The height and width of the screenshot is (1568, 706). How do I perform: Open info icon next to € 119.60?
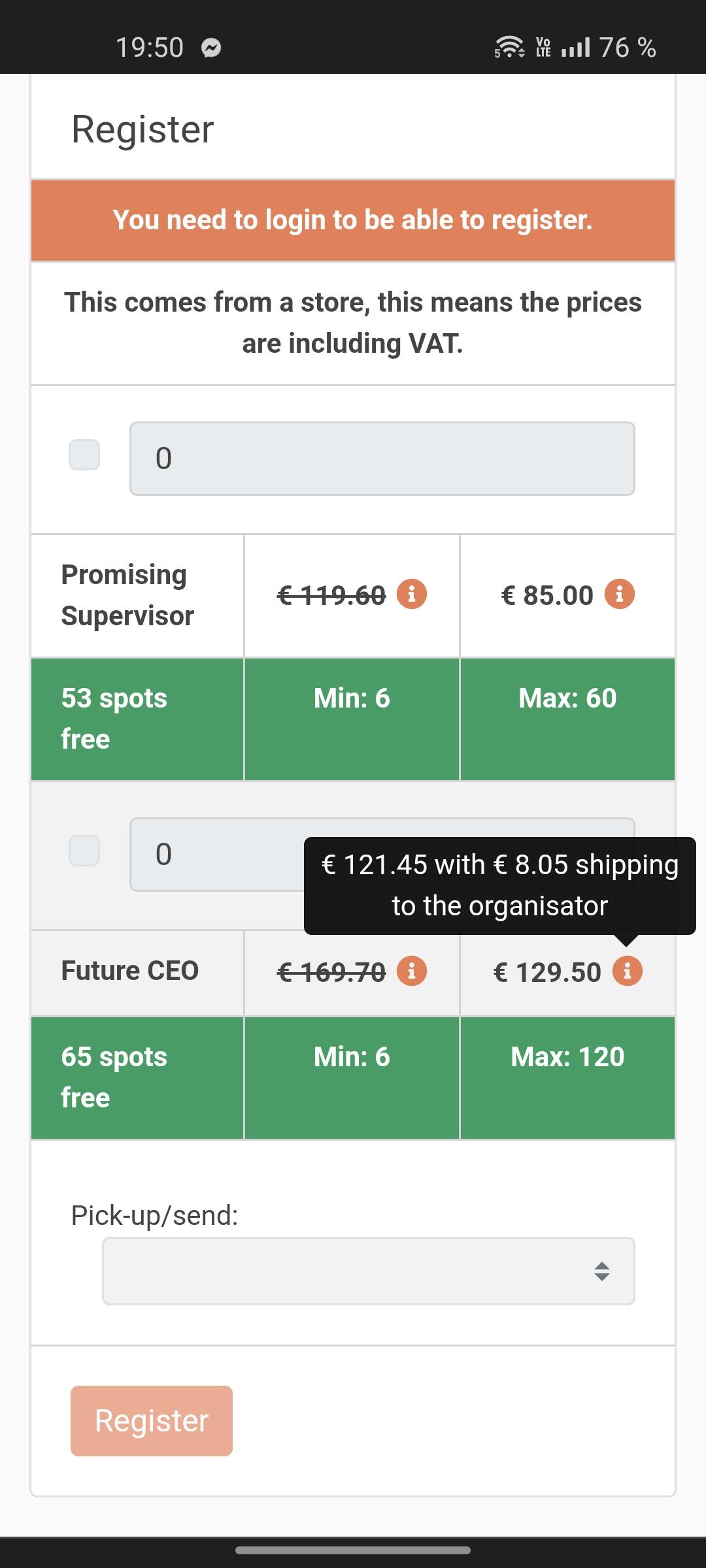(412, 594)
